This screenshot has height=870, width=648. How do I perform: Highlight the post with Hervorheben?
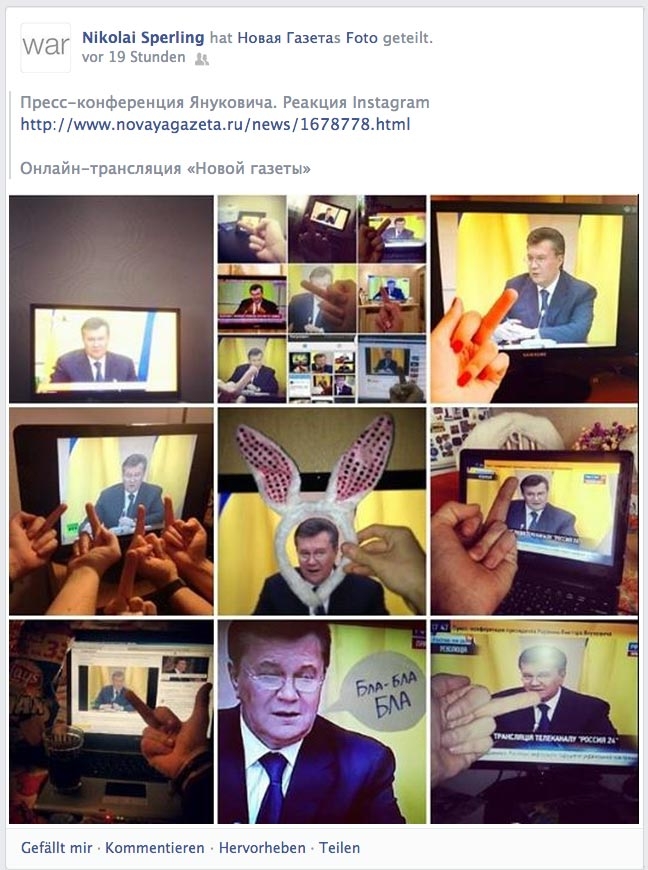tap(262, 847)
